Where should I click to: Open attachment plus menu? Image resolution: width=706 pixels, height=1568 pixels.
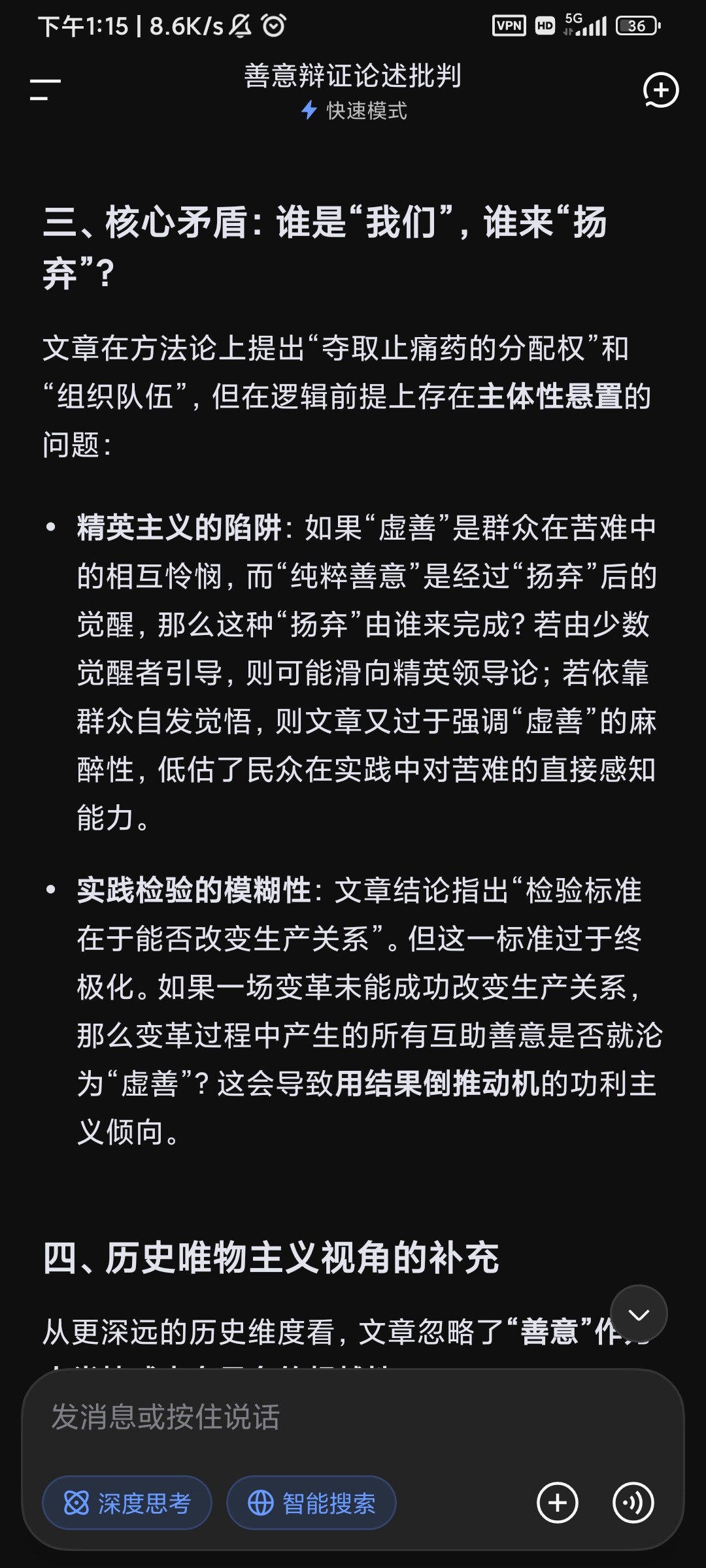click(558, 1503)
